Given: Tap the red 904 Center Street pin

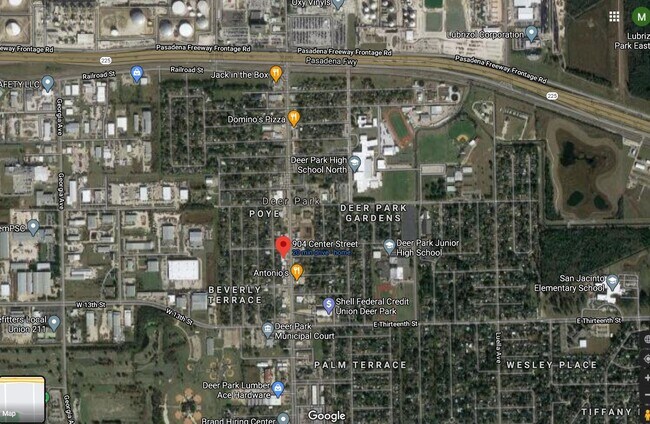Looking at the screenshot, I should tap(283, 246).
